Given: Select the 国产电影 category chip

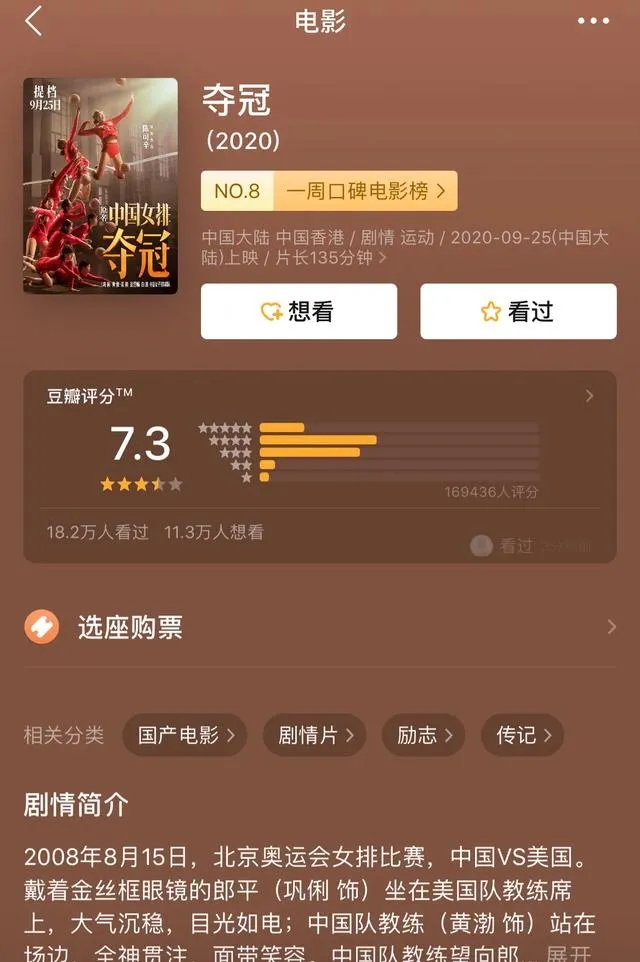Looking at the screenshot, I should point(185,735).
